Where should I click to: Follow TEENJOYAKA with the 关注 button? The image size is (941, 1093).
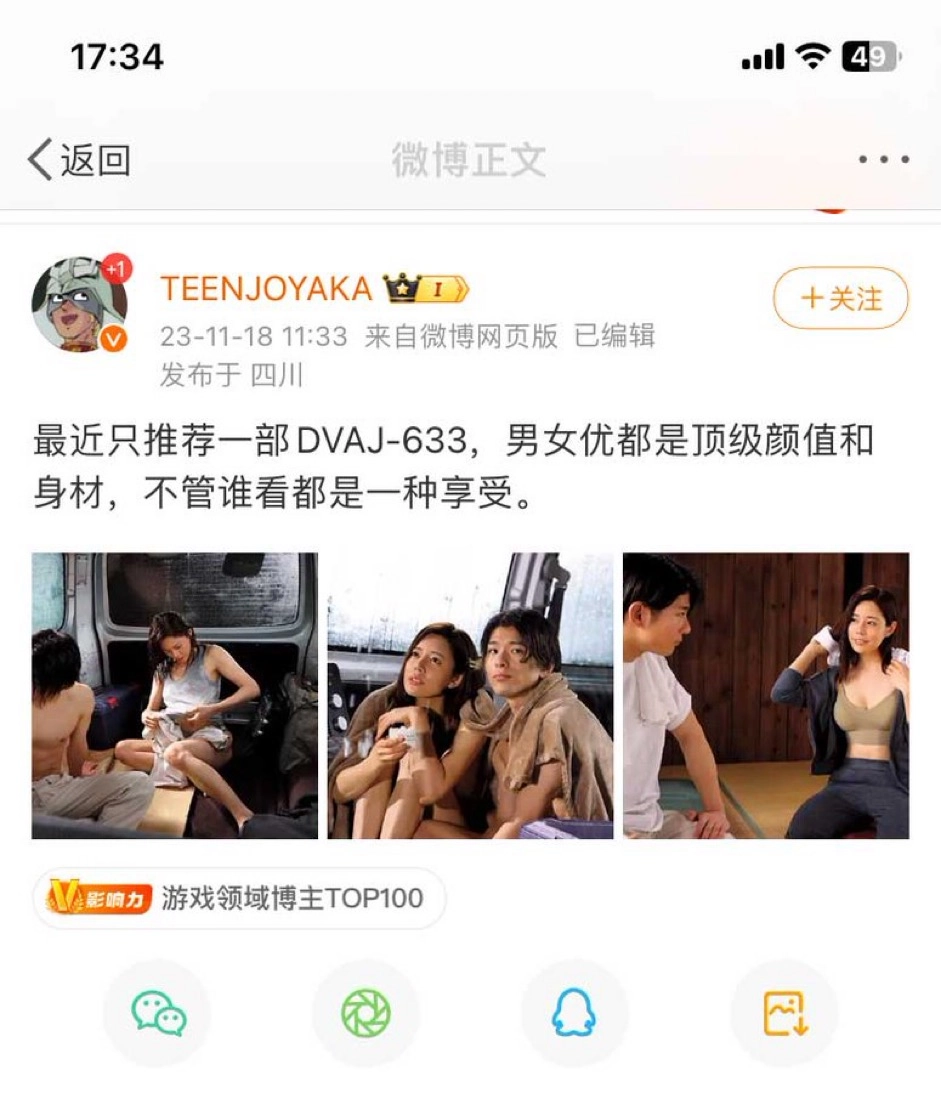(x=840, y=298)
